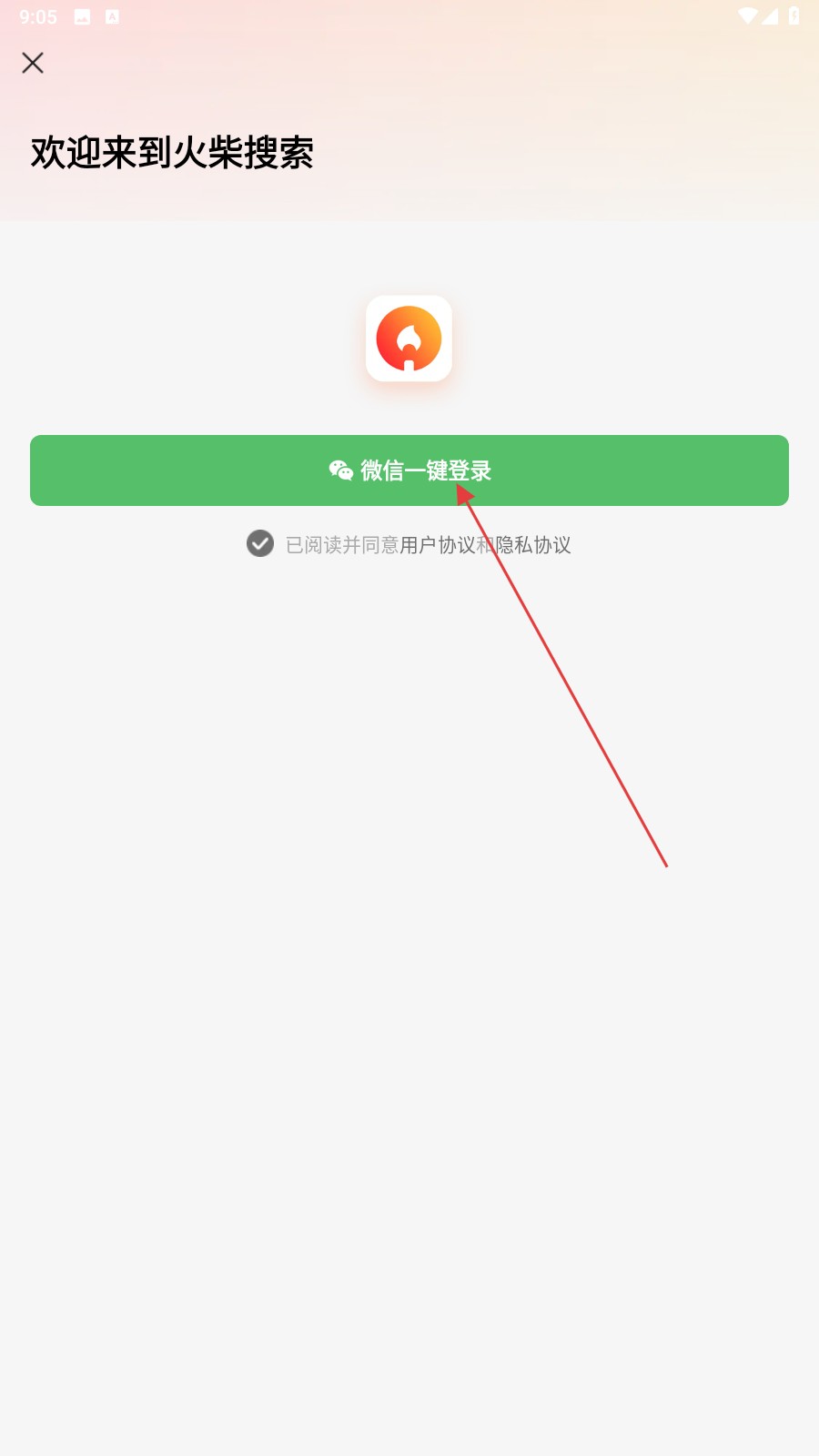Open the 隐私协议 link
The image size is (819, 1456).
533,545
